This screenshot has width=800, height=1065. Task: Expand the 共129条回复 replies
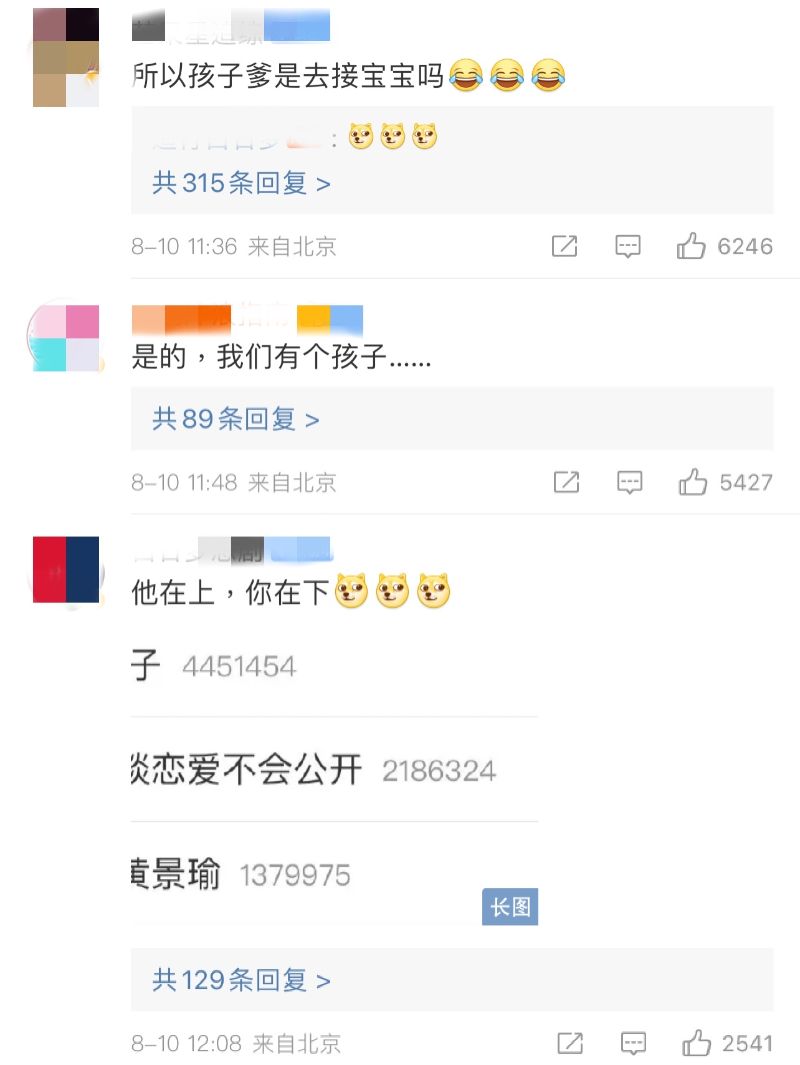241,980
